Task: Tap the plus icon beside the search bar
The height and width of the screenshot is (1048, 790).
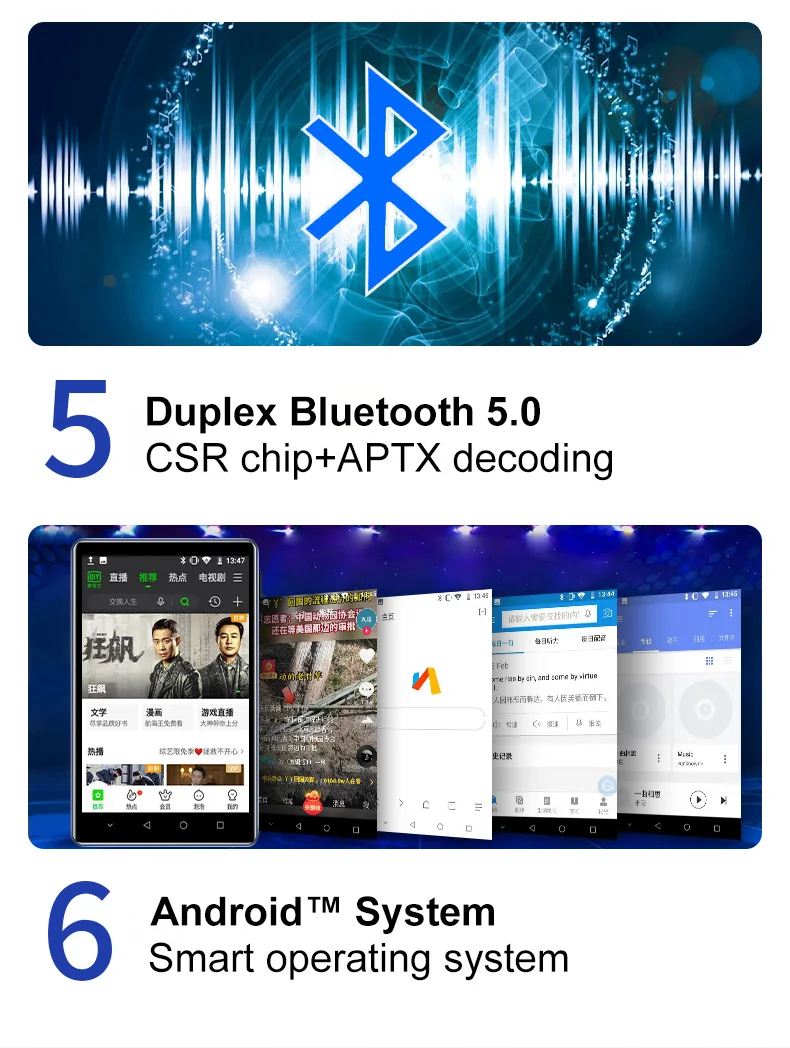Action: click(x=237, y=601)
